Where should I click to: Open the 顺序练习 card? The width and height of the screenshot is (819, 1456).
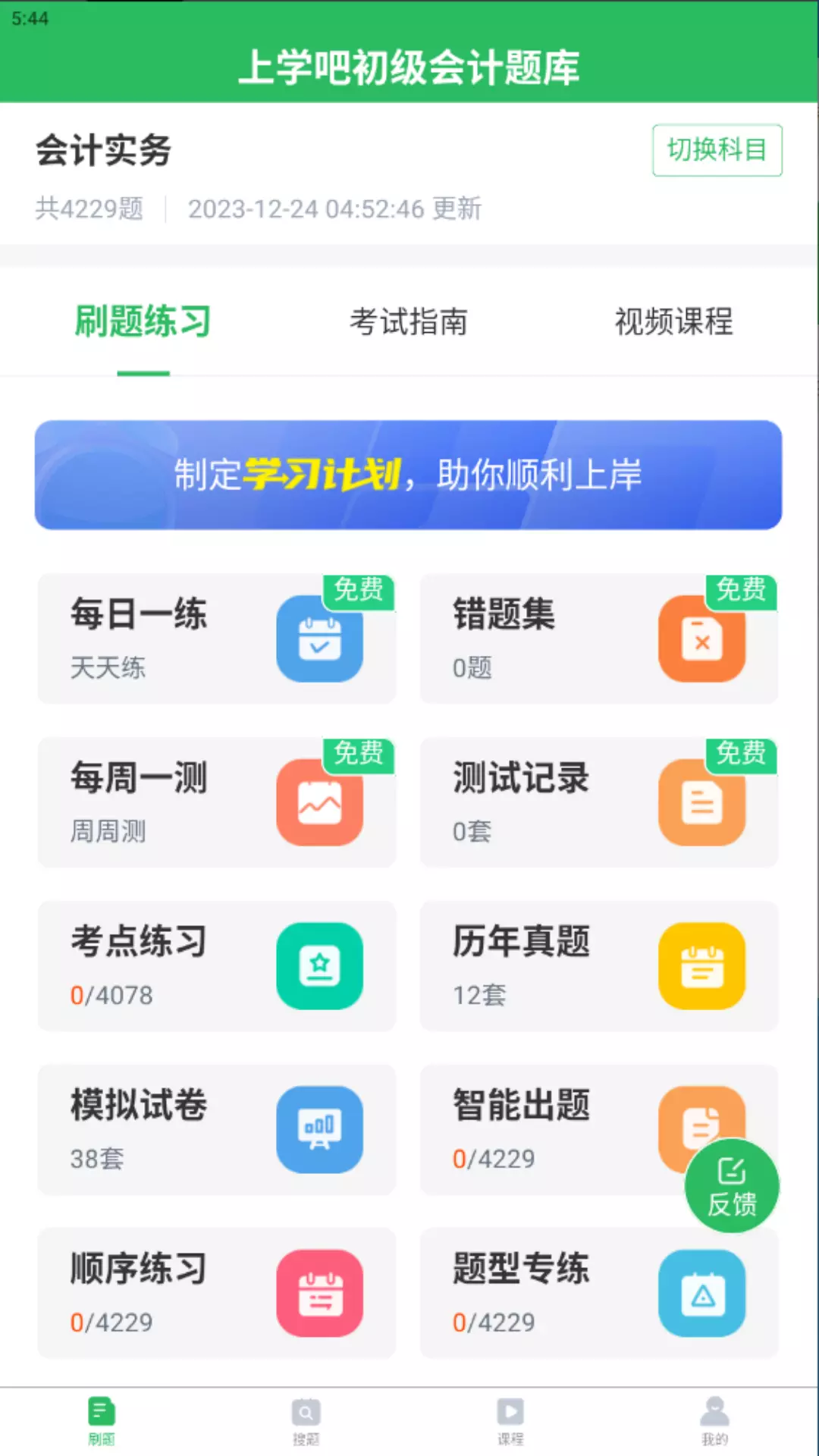217,1294
